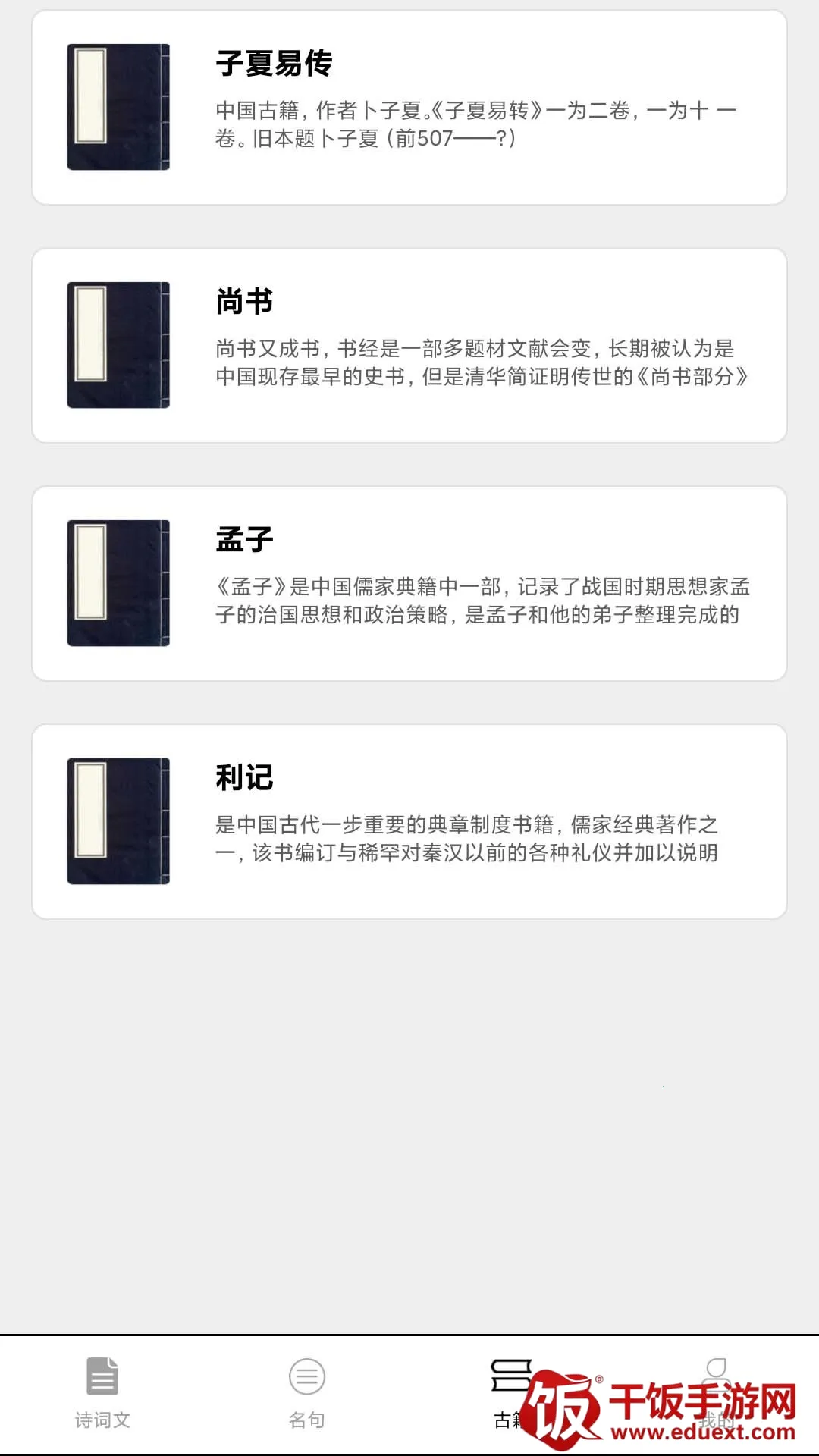Switch to the 名句 tab
This screenshot has height=1456, width=819.
click(x=306, y=1395)
